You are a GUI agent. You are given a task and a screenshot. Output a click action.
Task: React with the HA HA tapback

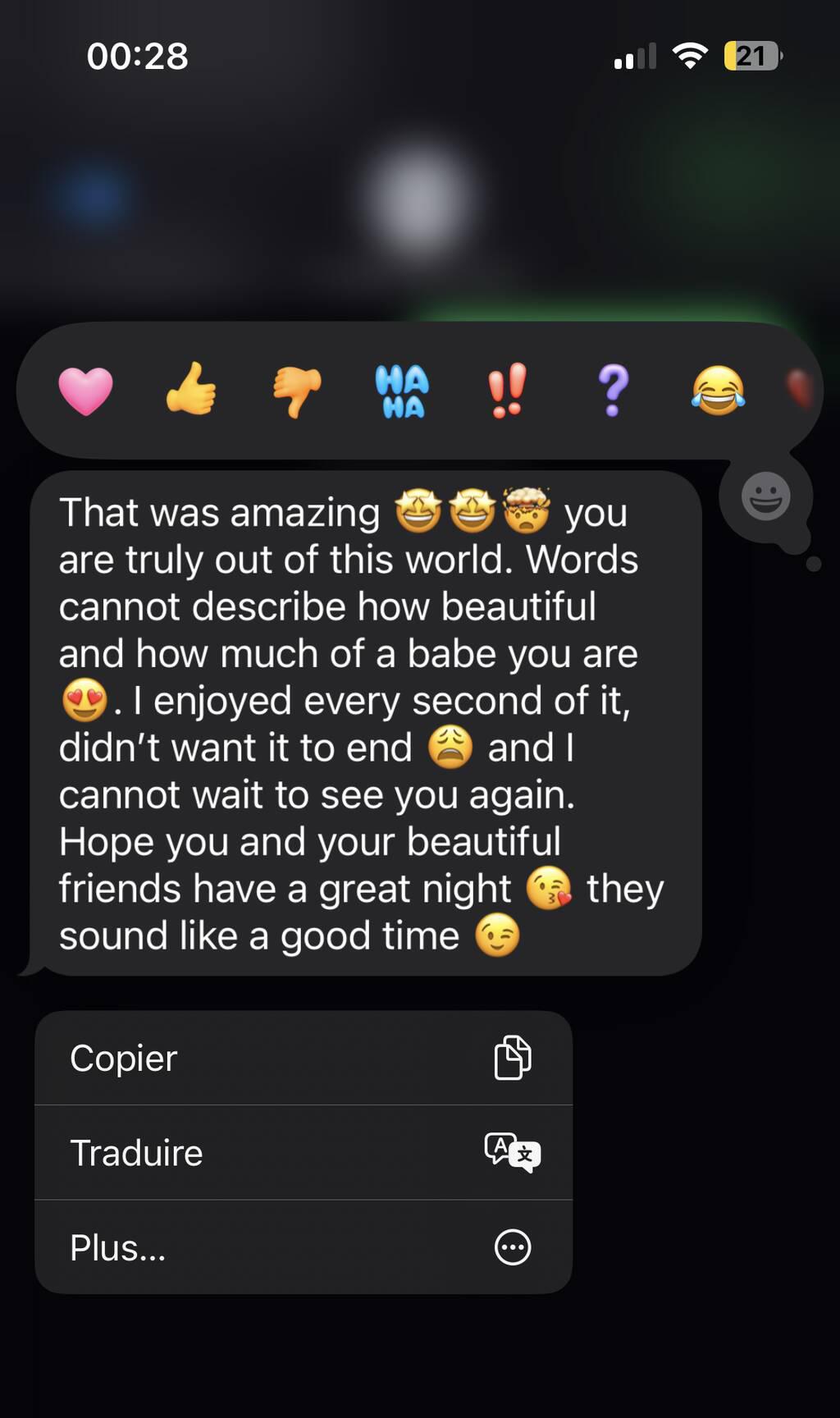[402, 391]
